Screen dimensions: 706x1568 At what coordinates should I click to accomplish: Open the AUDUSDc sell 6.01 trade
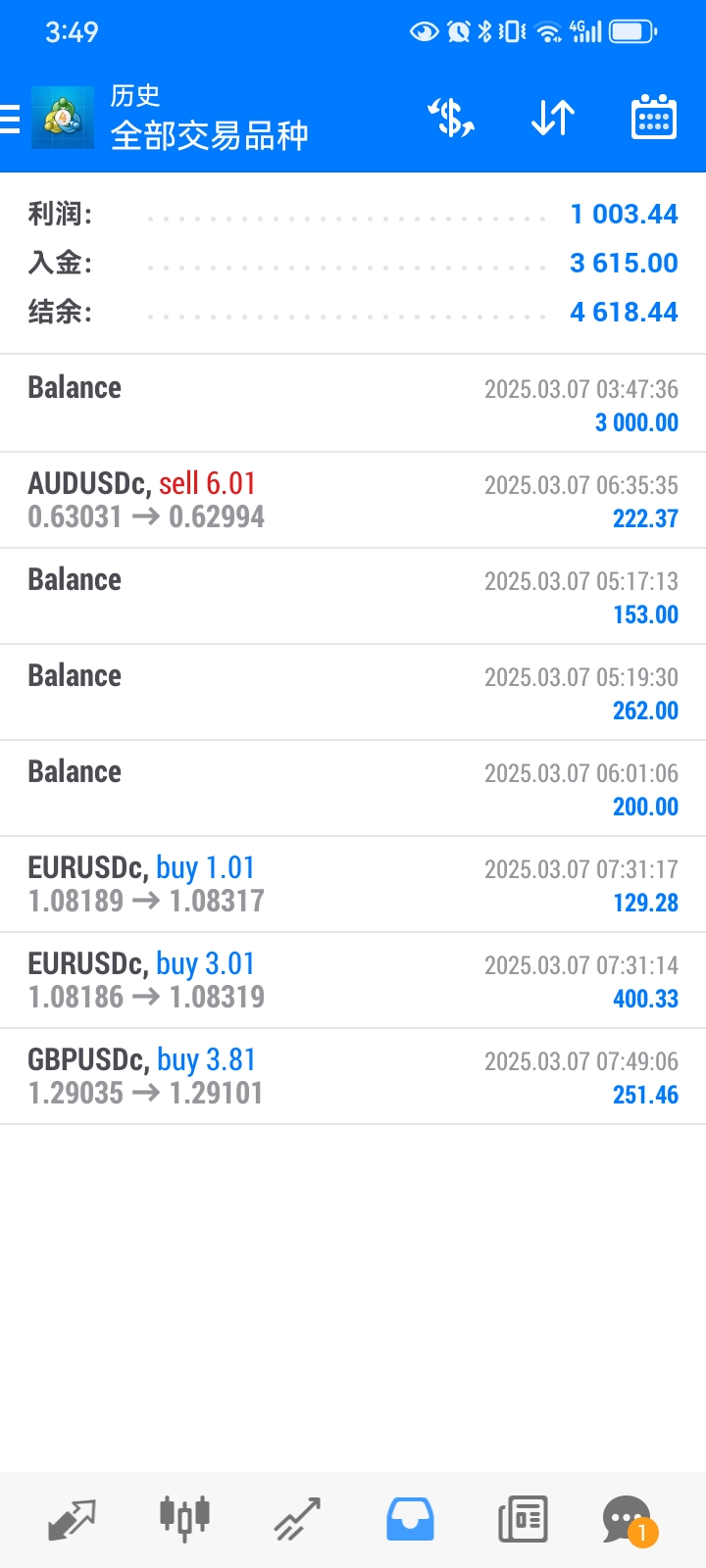click(x=353, y=500)
